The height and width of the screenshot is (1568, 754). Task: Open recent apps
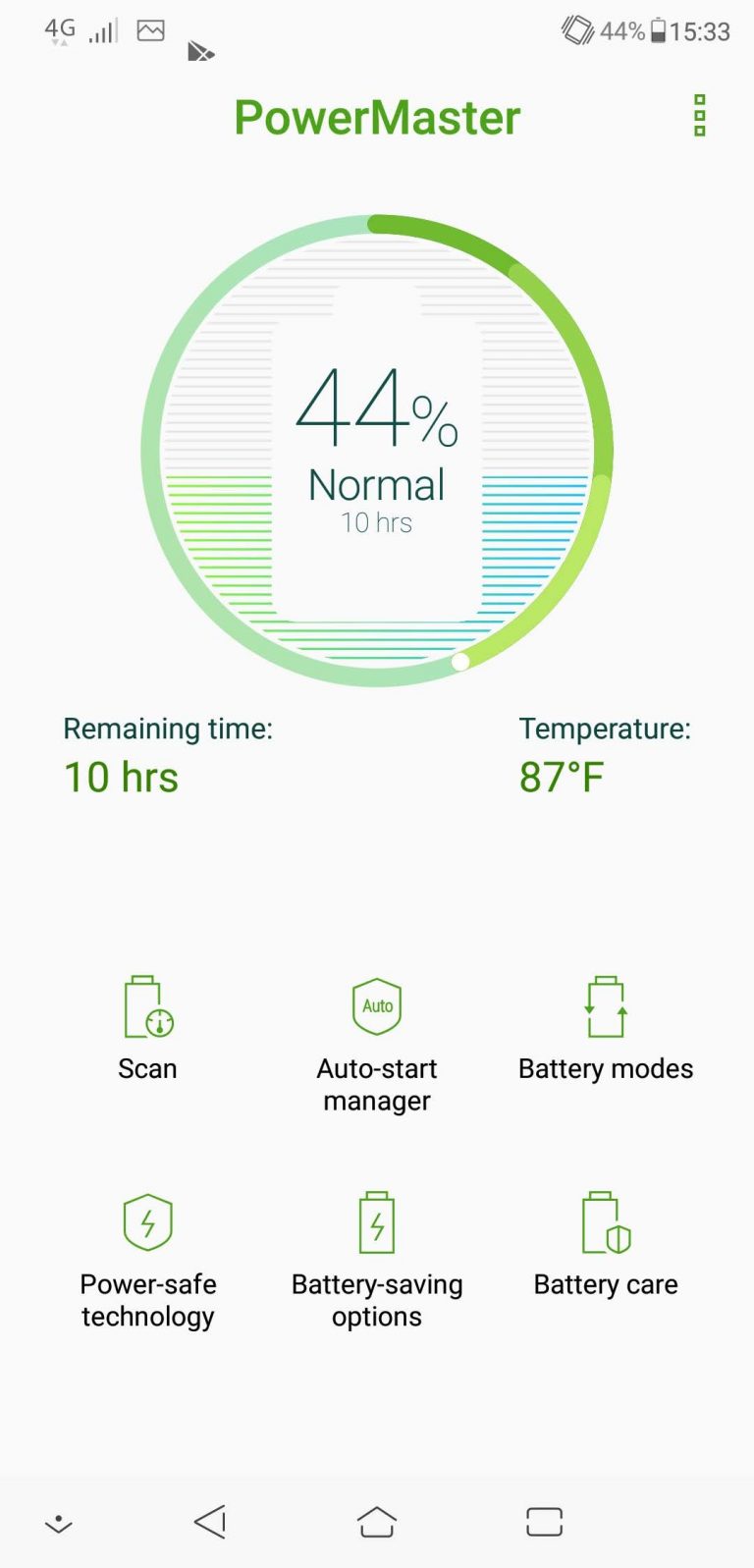(544, 1522)
